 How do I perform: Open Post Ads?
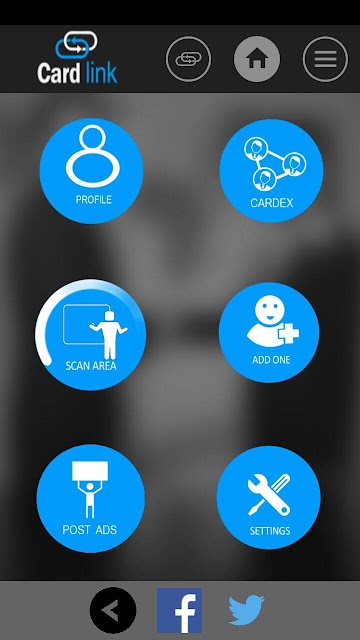pos(91,498)
